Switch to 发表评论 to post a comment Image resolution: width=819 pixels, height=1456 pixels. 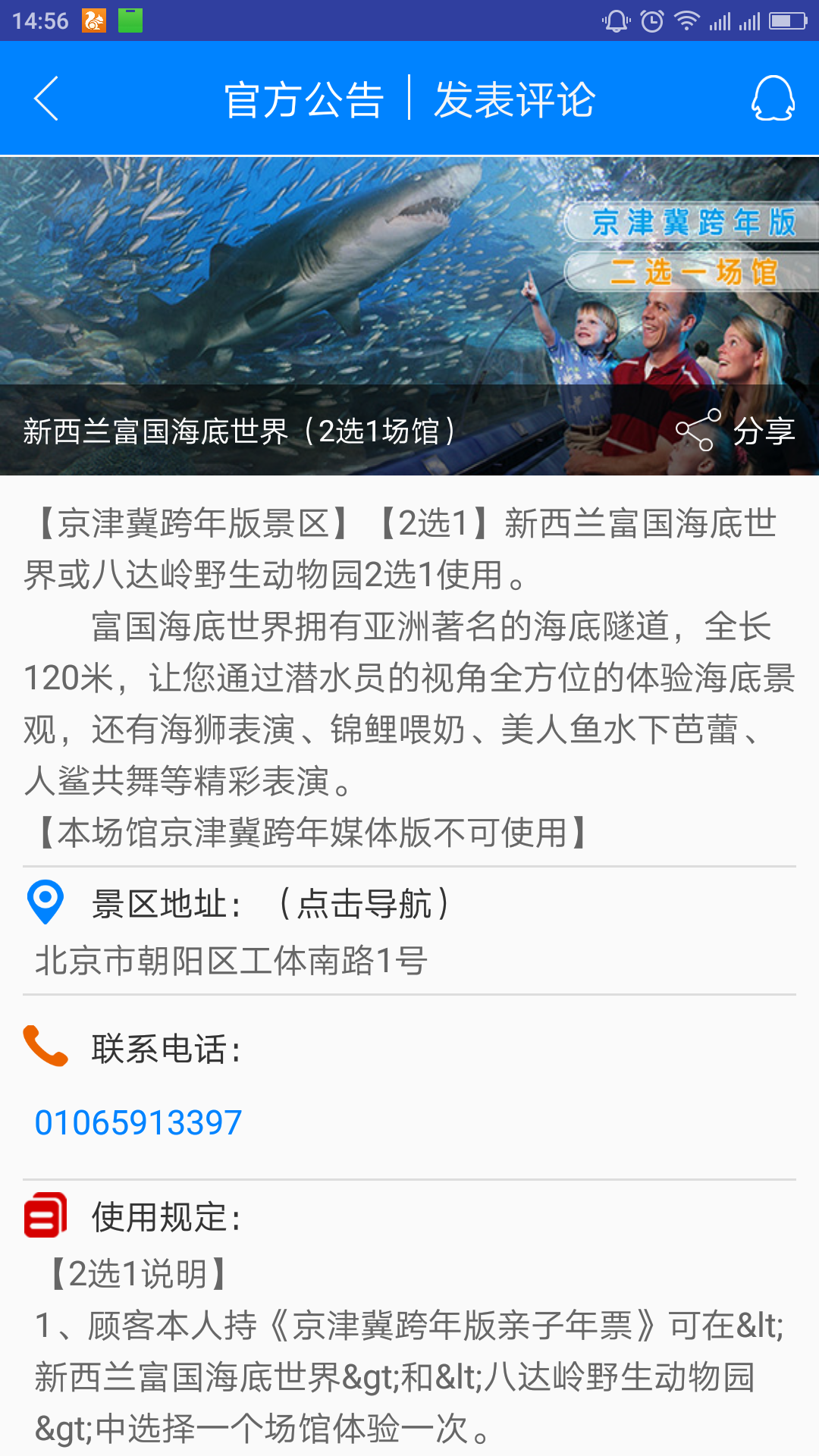click(x=514, y=99)
